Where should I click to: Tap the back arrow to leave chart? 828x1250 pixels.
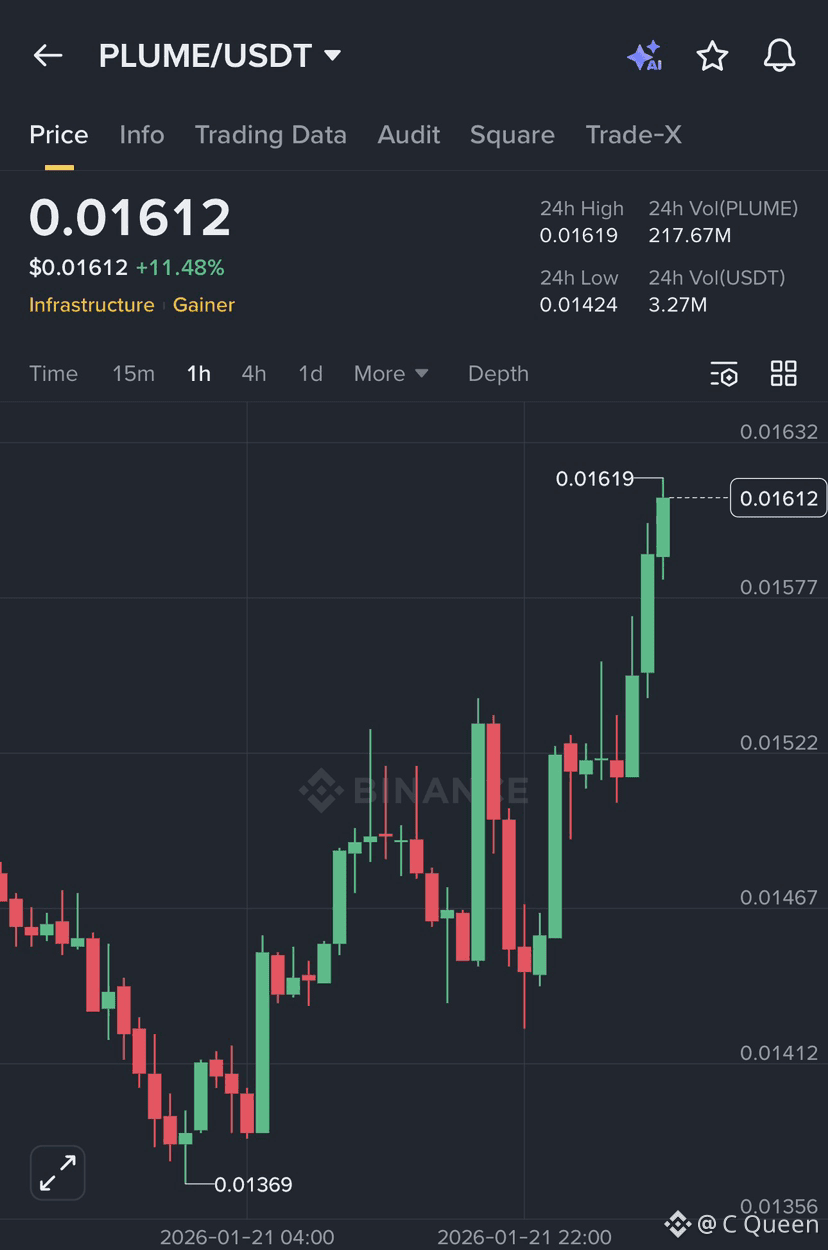47,55
